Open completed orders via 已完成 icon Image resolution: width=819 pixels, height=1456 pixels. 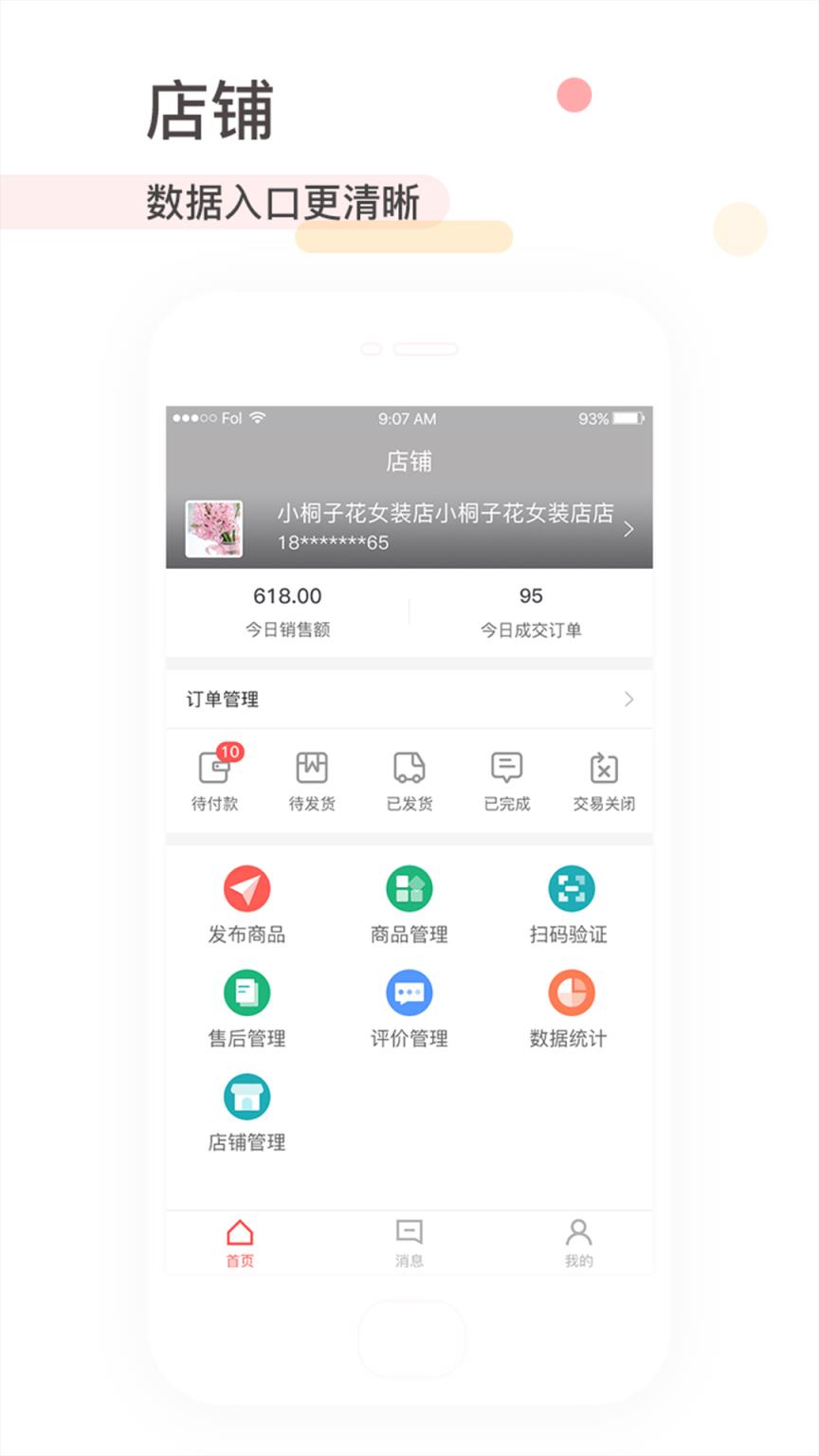[507, 777]
